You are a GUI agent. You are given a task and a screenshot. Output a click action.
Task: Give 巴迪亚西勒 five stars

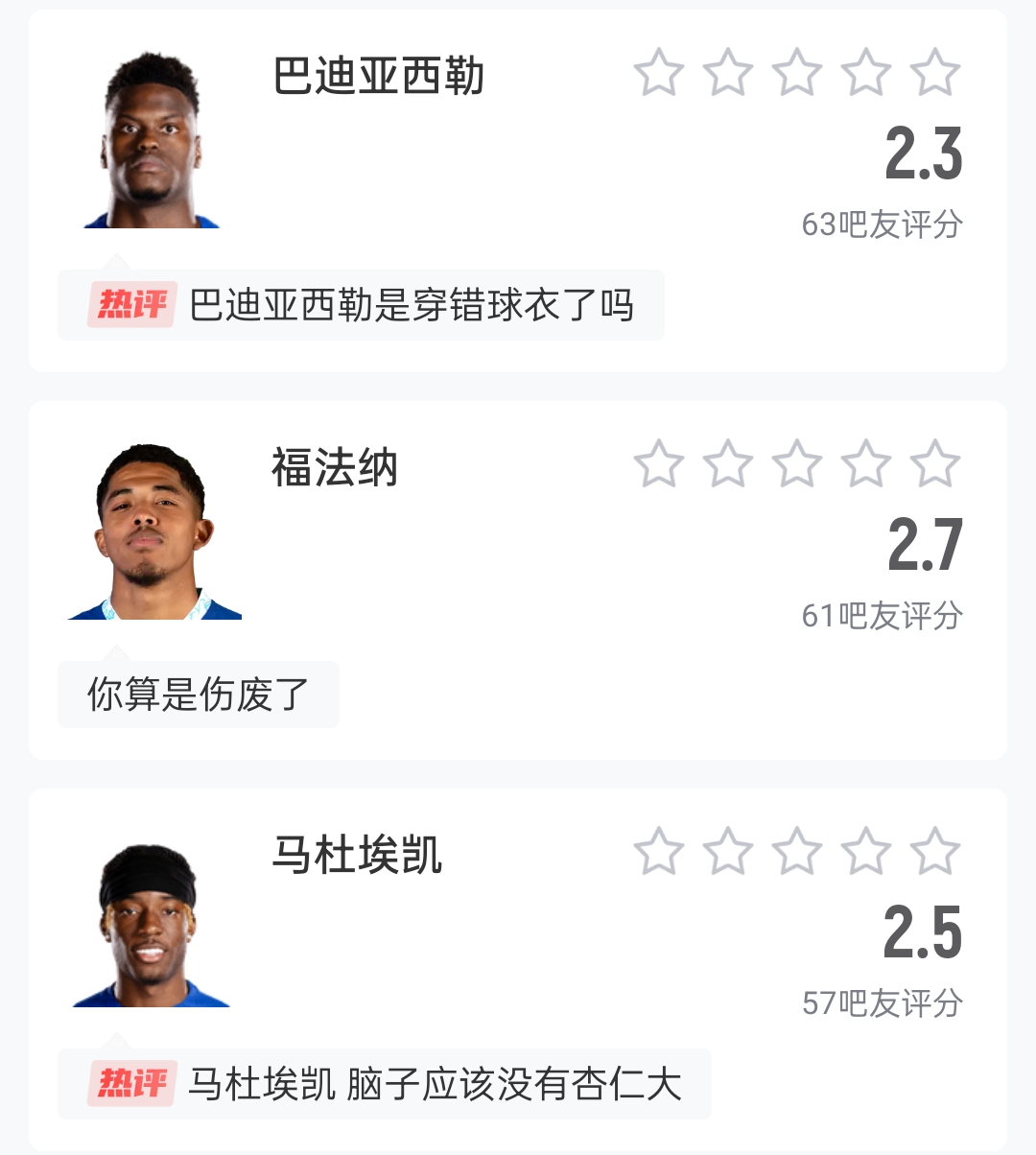click(x=935, y=74)
